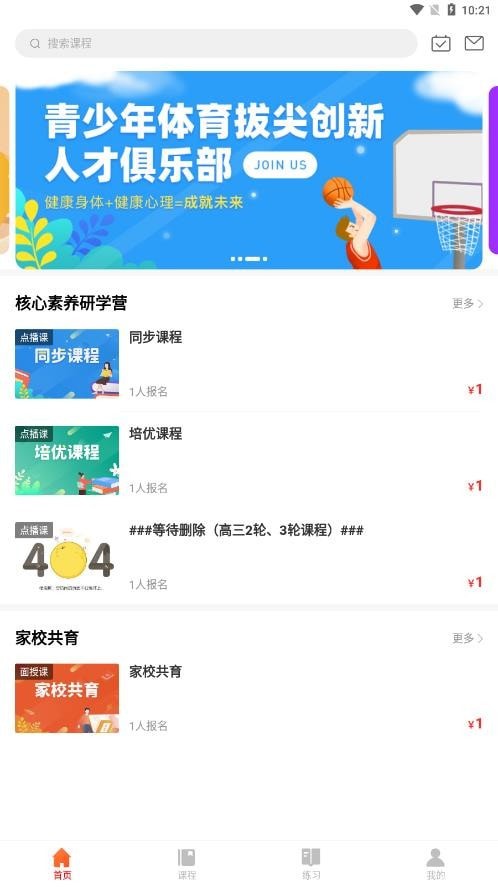The height and width of the screenshot is (887, 498).
Task: Open the 培优课程 course
Action: coord(248,460)
